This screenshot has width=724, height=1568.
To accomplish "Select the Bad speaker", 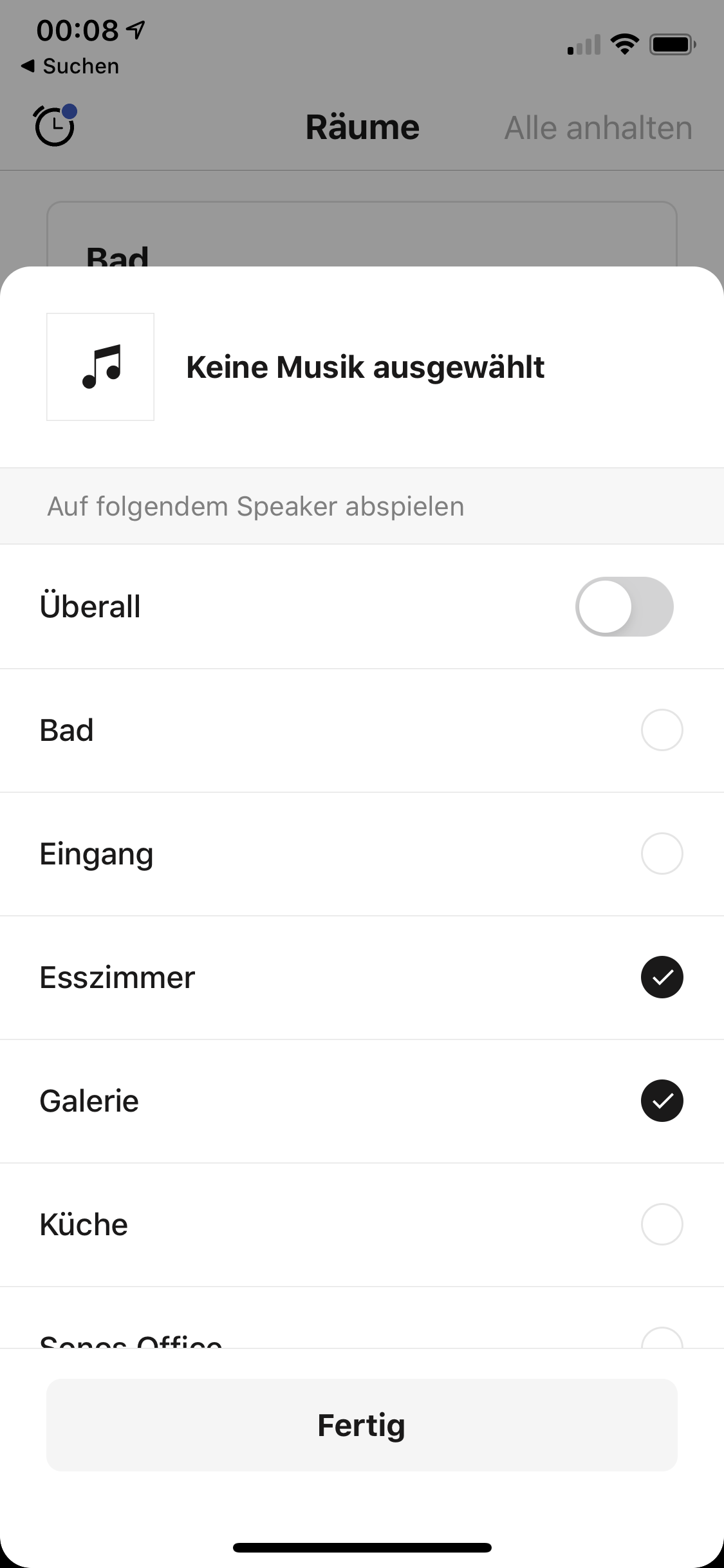I will coord(662,730).
